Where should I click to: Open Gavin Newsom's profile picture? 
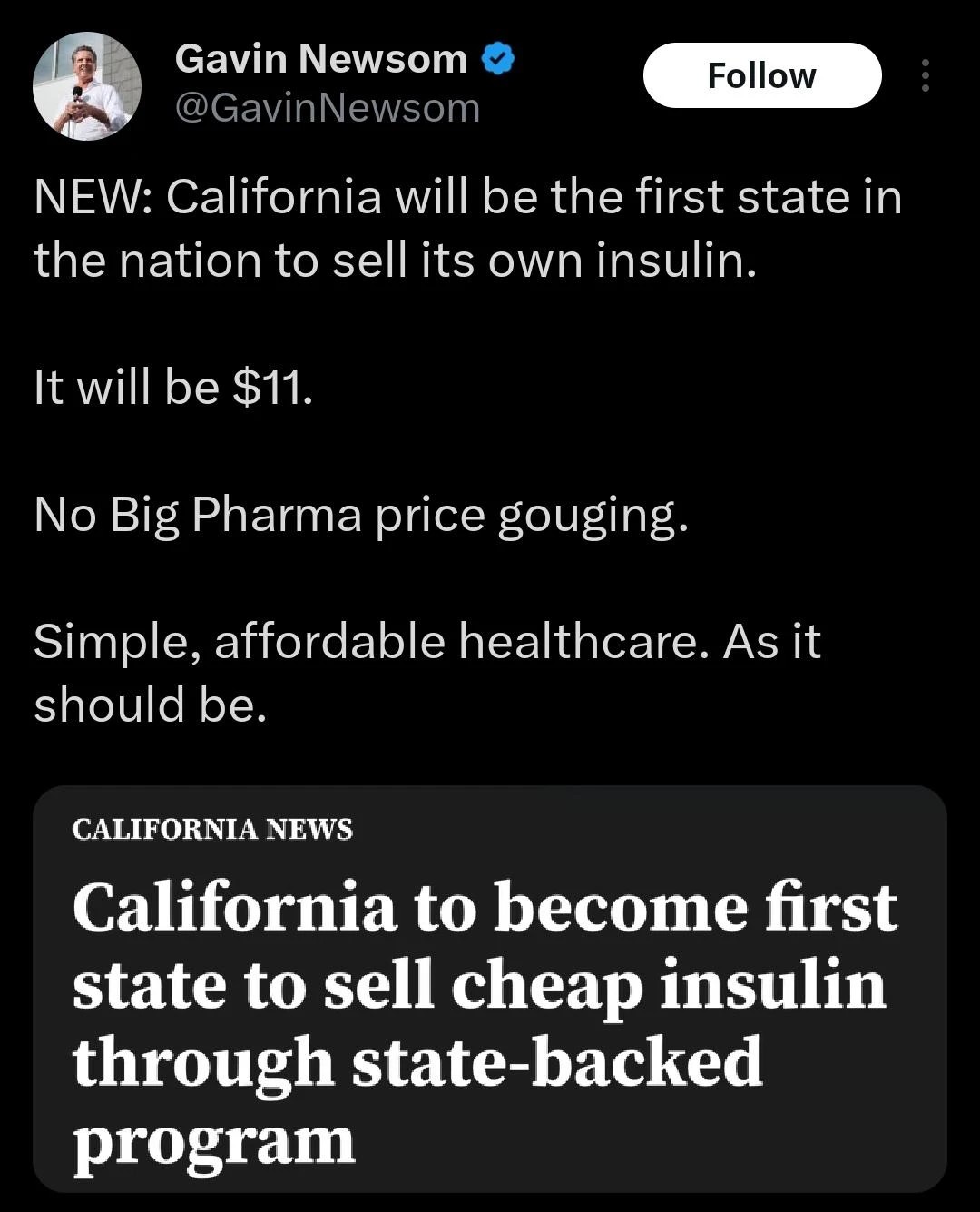(87, 86)
